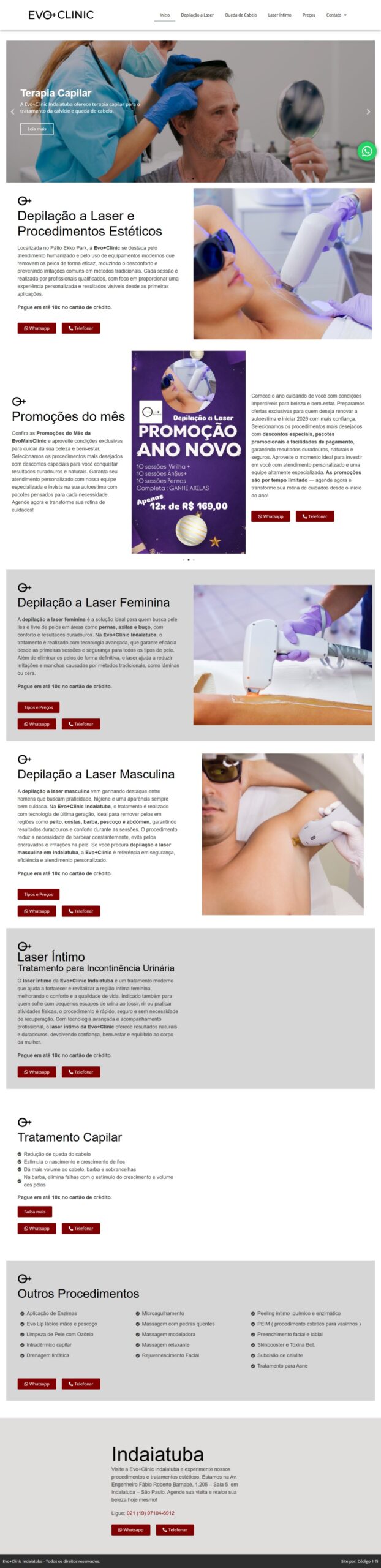Tap Whatsapp in Laser Íntimo section

click(37, 1072)
